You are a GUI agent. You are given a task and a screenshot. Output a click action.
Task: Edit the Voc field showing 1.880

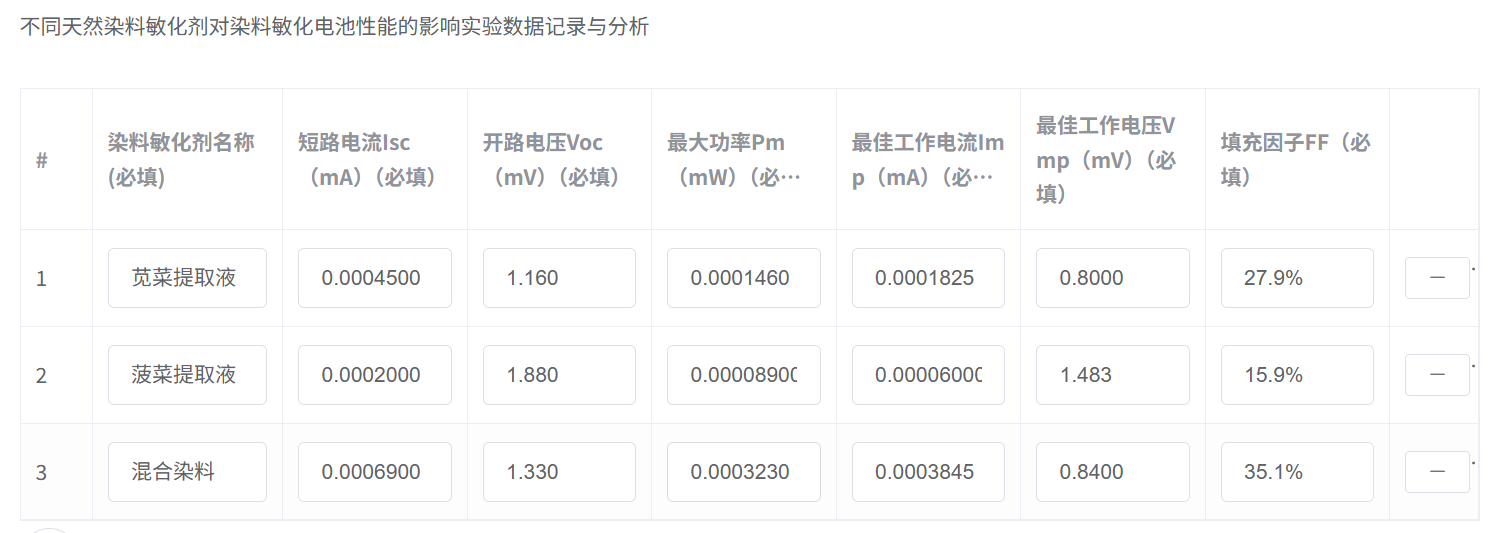(559, 375)
